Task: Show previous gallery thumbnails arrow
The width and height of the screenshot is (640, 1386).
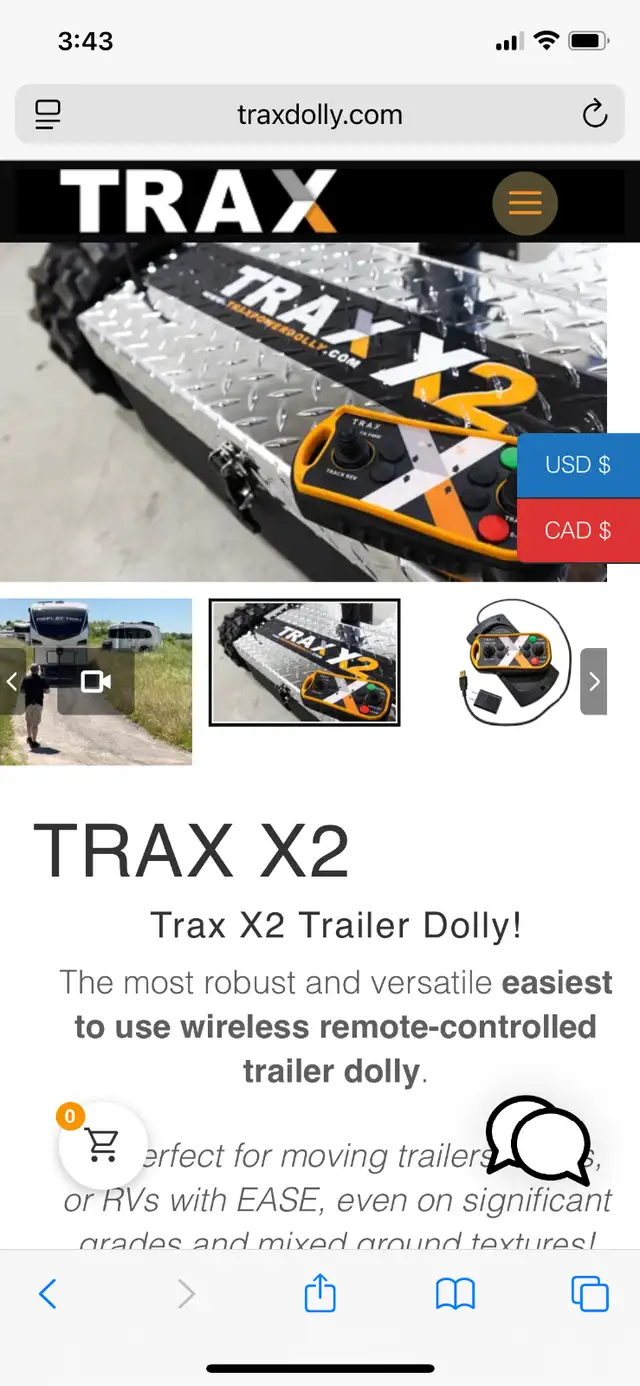Action: click(x=11, y=681)
